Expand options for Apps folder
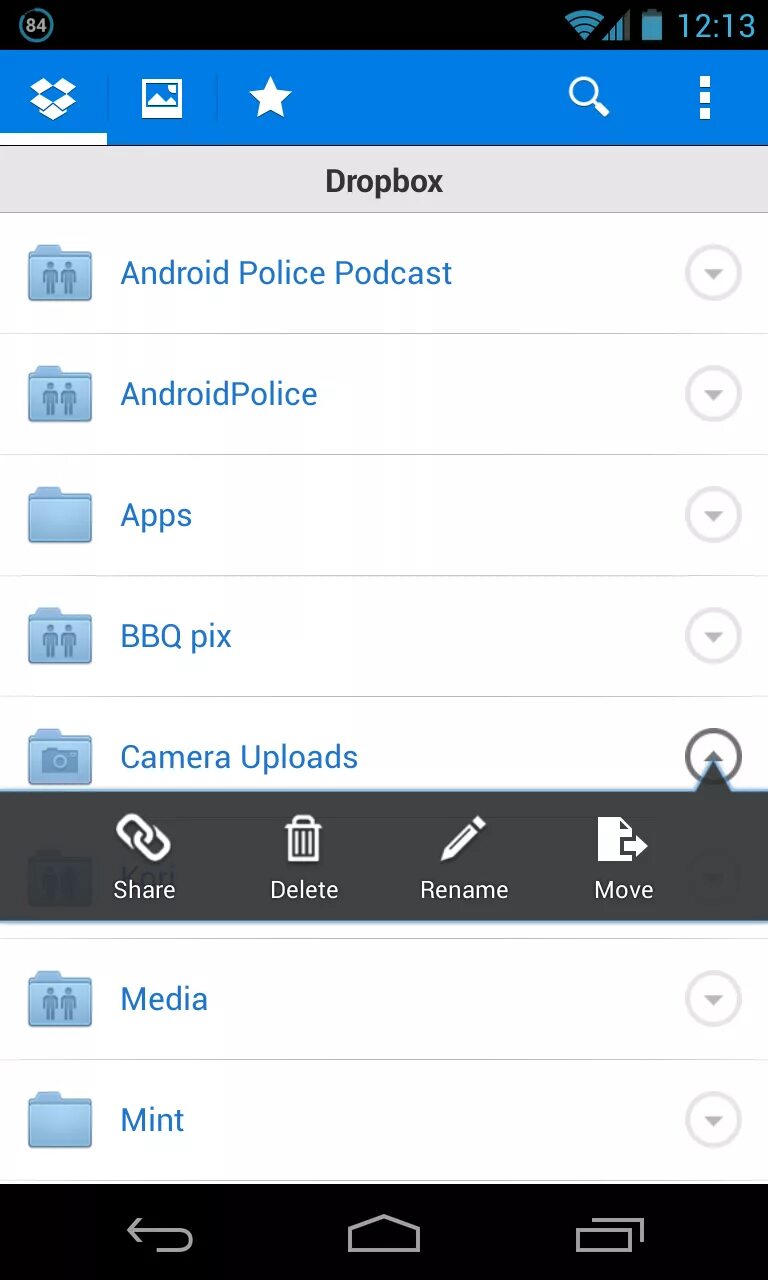The height and width of the screenshot is (1280, 768). click(x=713, y=515)
